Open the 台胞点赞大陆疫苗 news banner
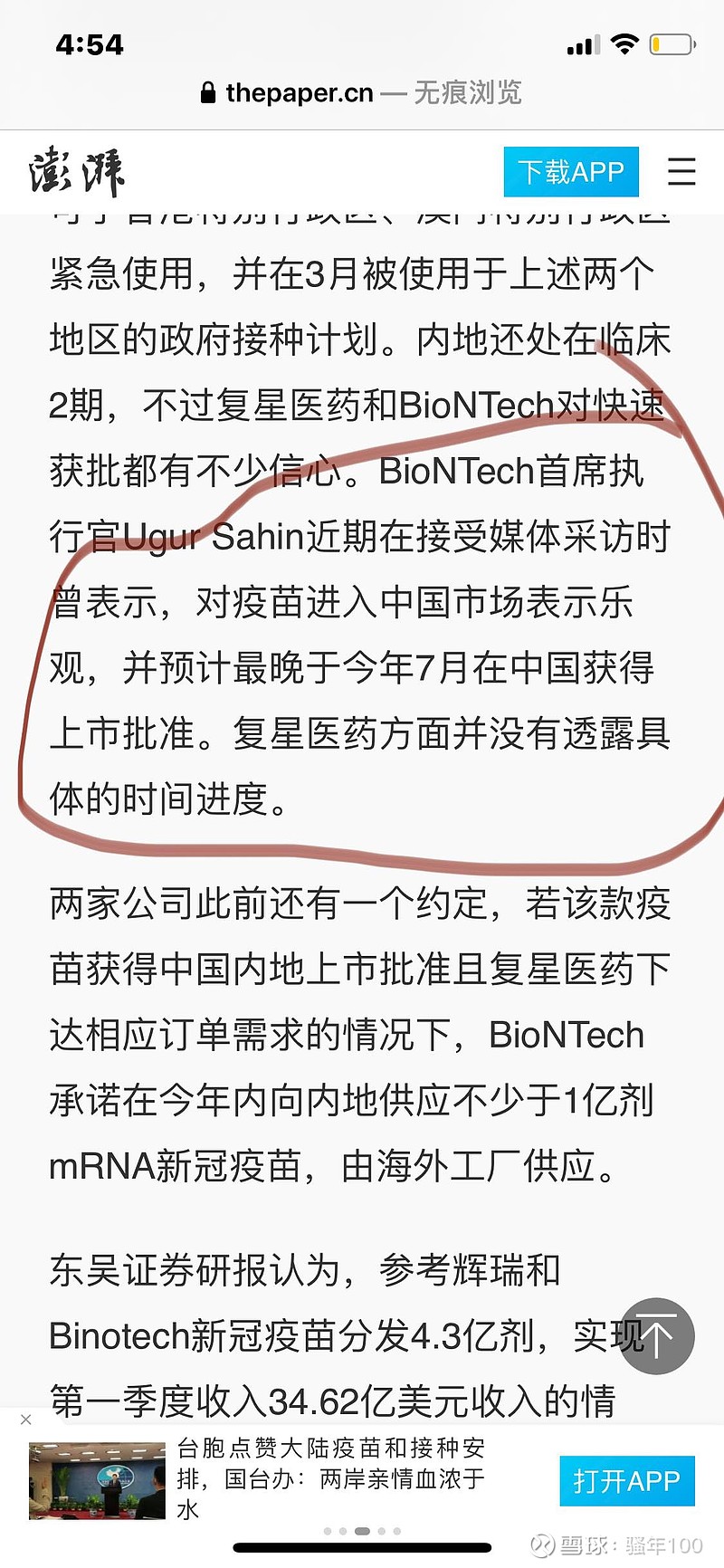Screen dimensions: 724x1568 tap(331, 1478)
